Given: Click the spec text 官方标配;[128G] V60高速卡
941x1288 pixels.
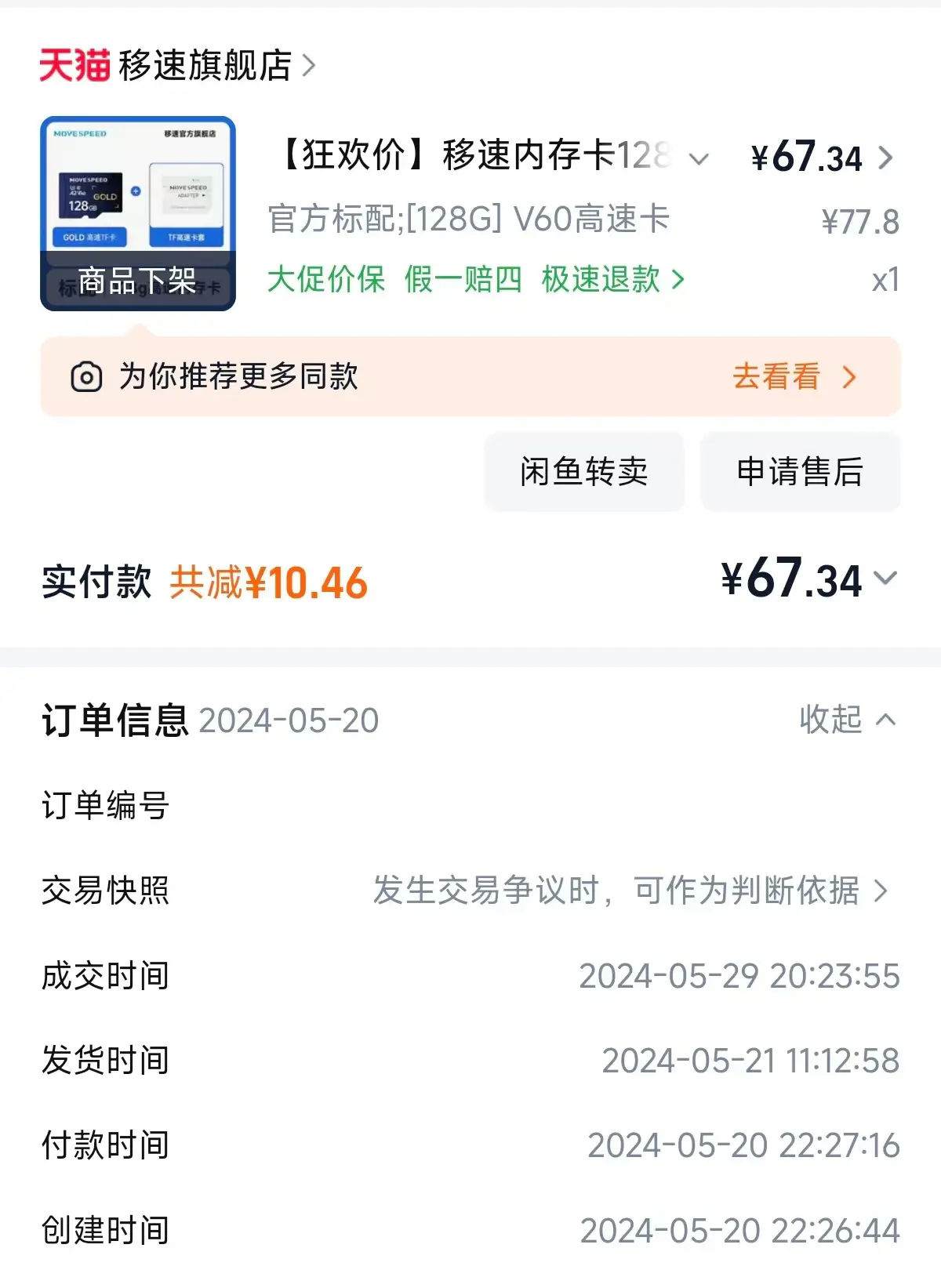Looking at the screenshot, I should tap(469, 220).
